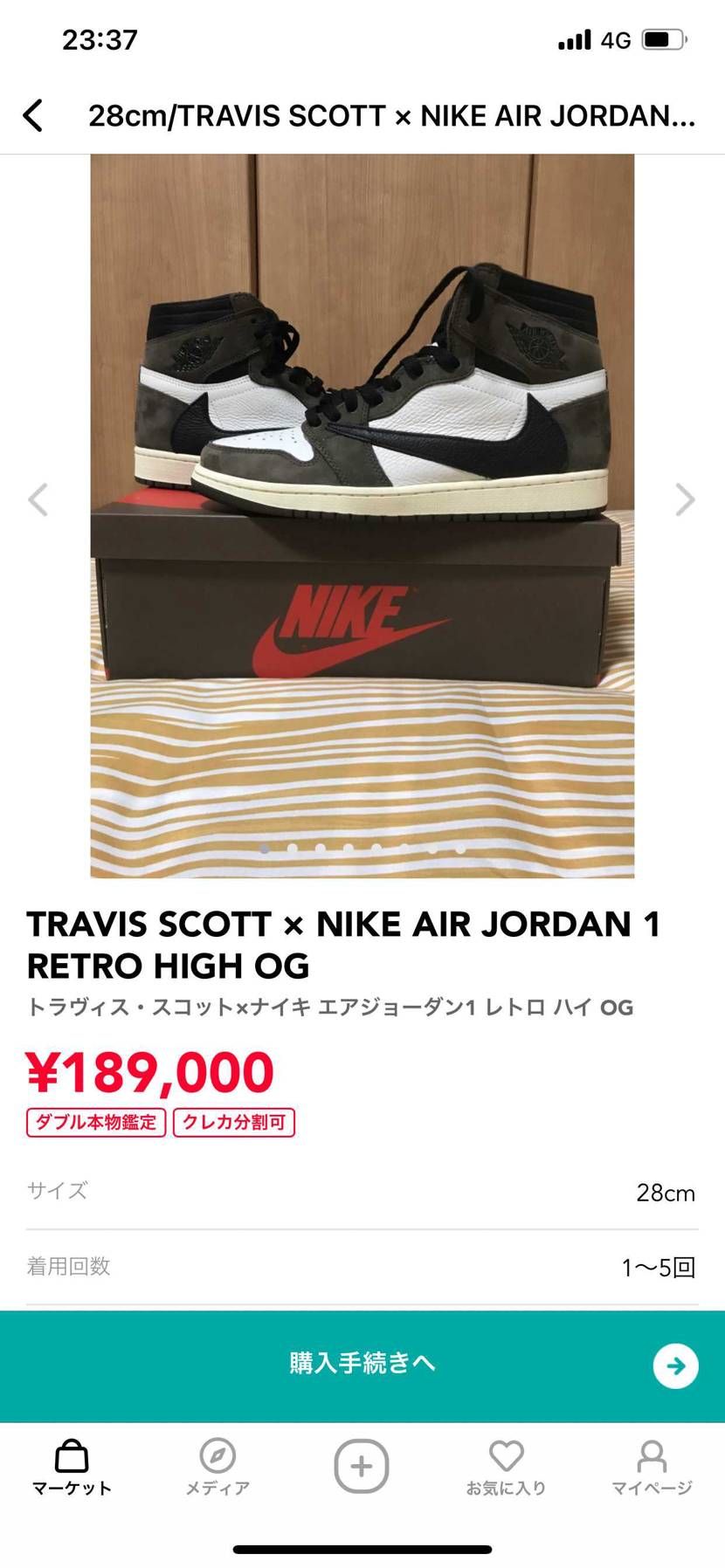Viewport: 725px width, 1568px height.
Task: Go back using the top-left arrow
Action: click(x=33, y=115)
